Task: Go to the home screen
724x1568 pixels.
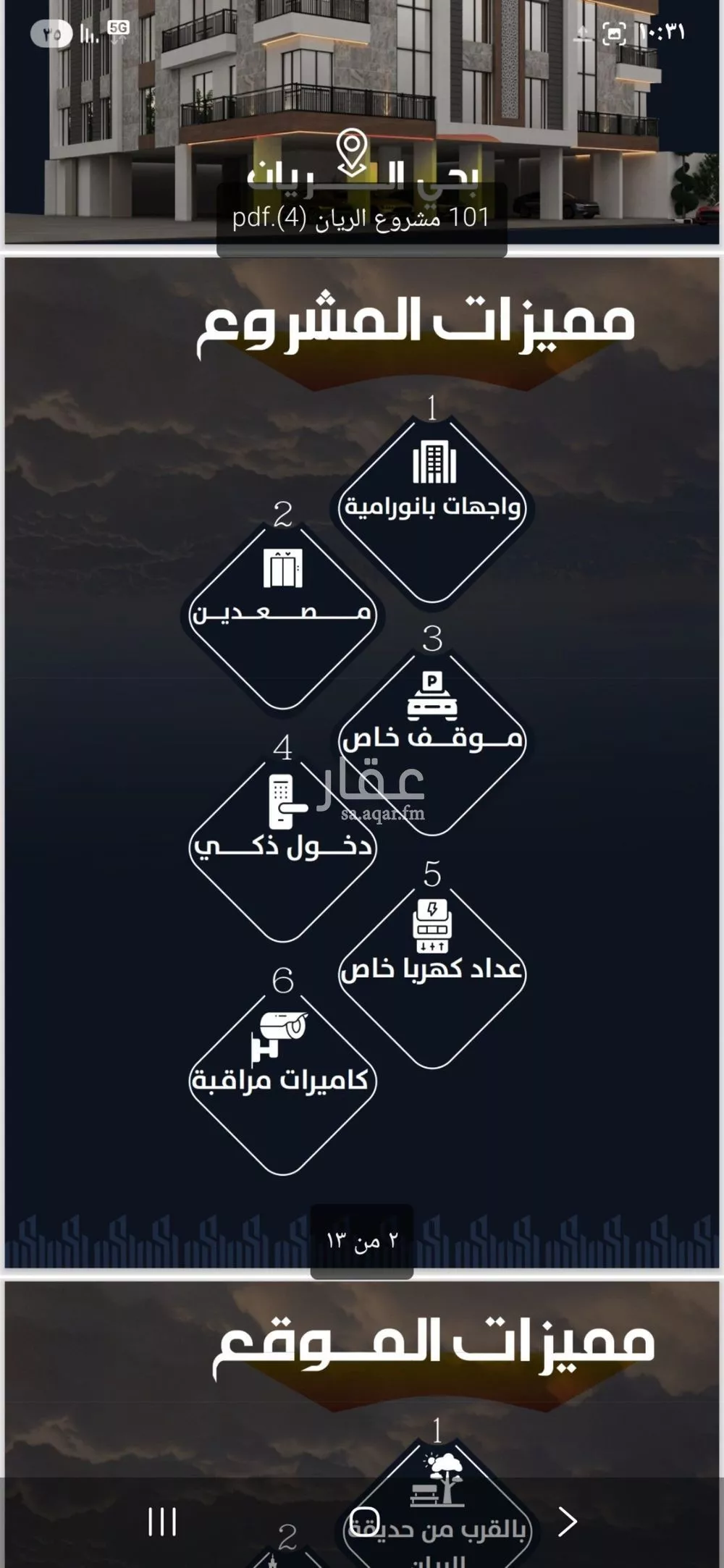Action: coord(364,1521)
